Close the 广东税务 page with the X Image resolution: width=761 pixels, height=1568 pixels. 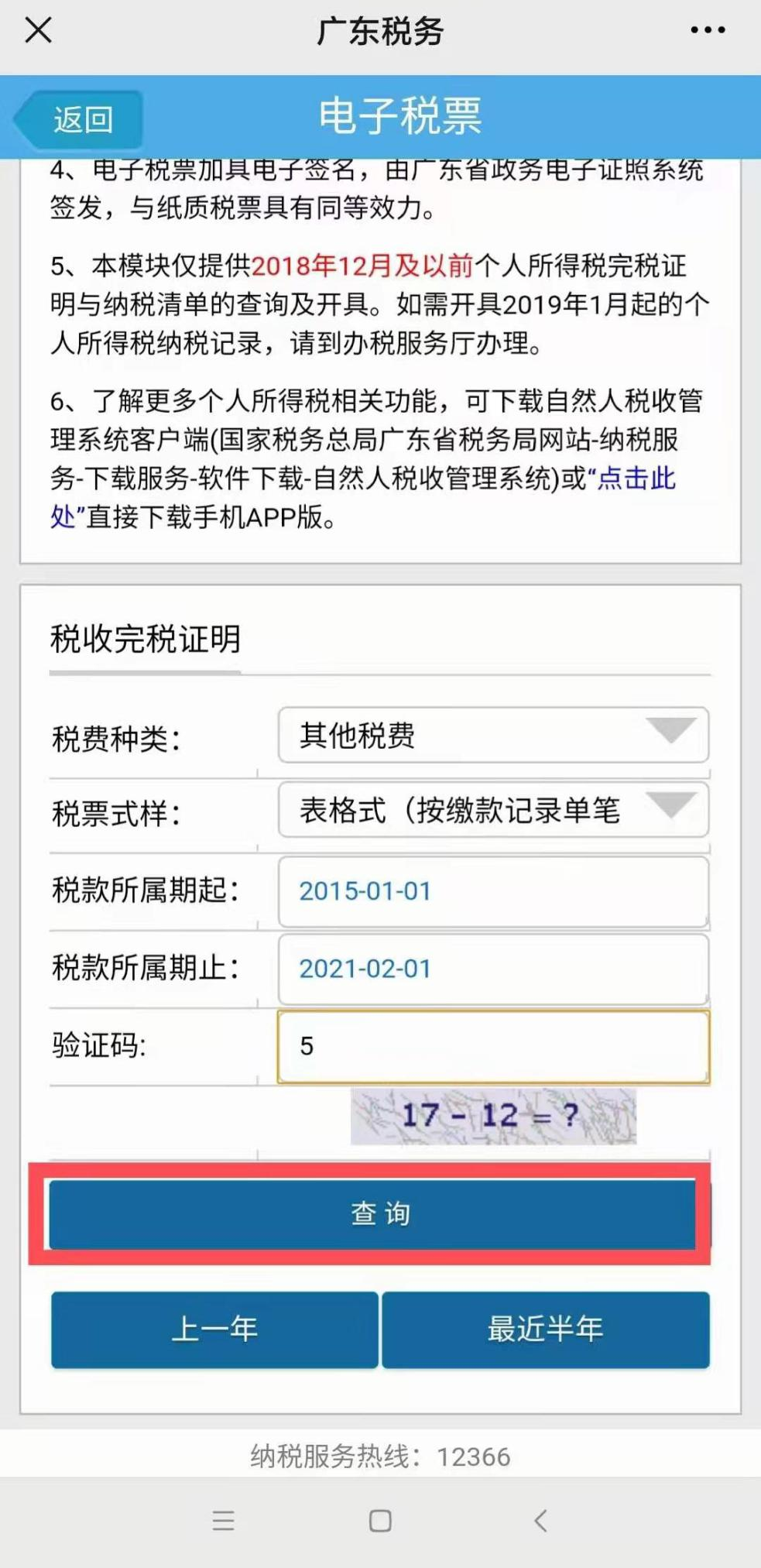coord(38,31)
